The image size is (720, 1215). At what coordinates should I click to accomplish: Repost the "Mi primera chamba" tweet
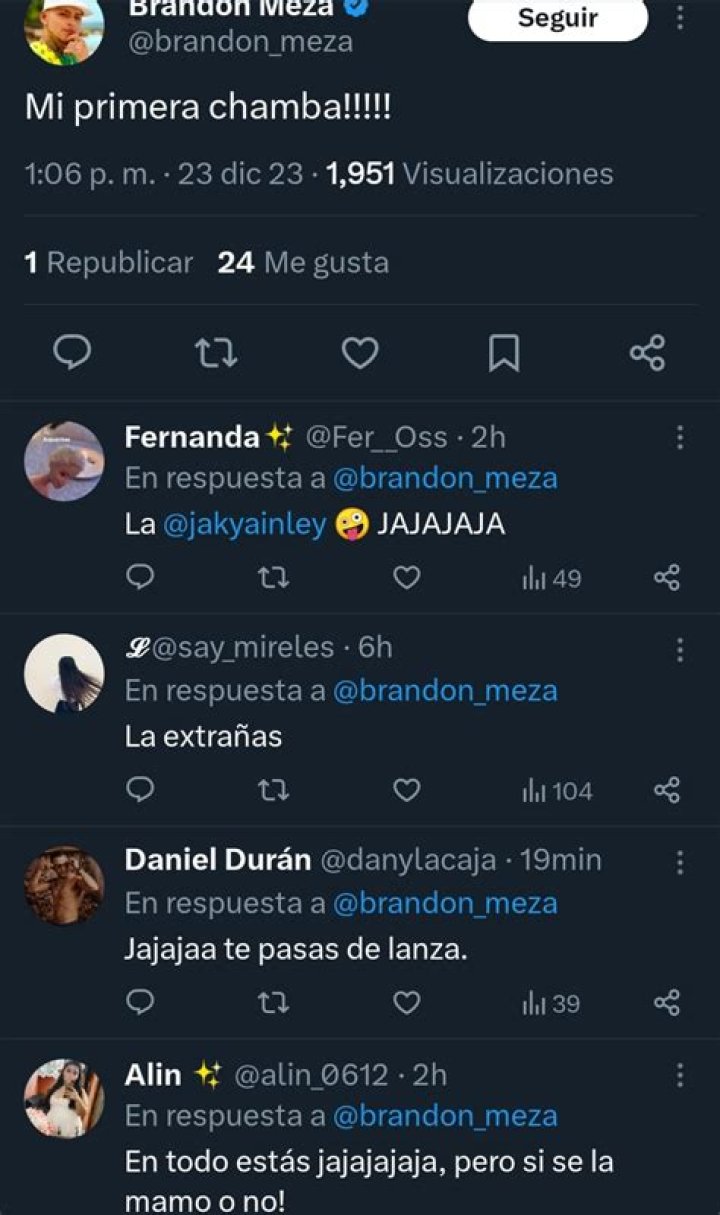point(216,353)
